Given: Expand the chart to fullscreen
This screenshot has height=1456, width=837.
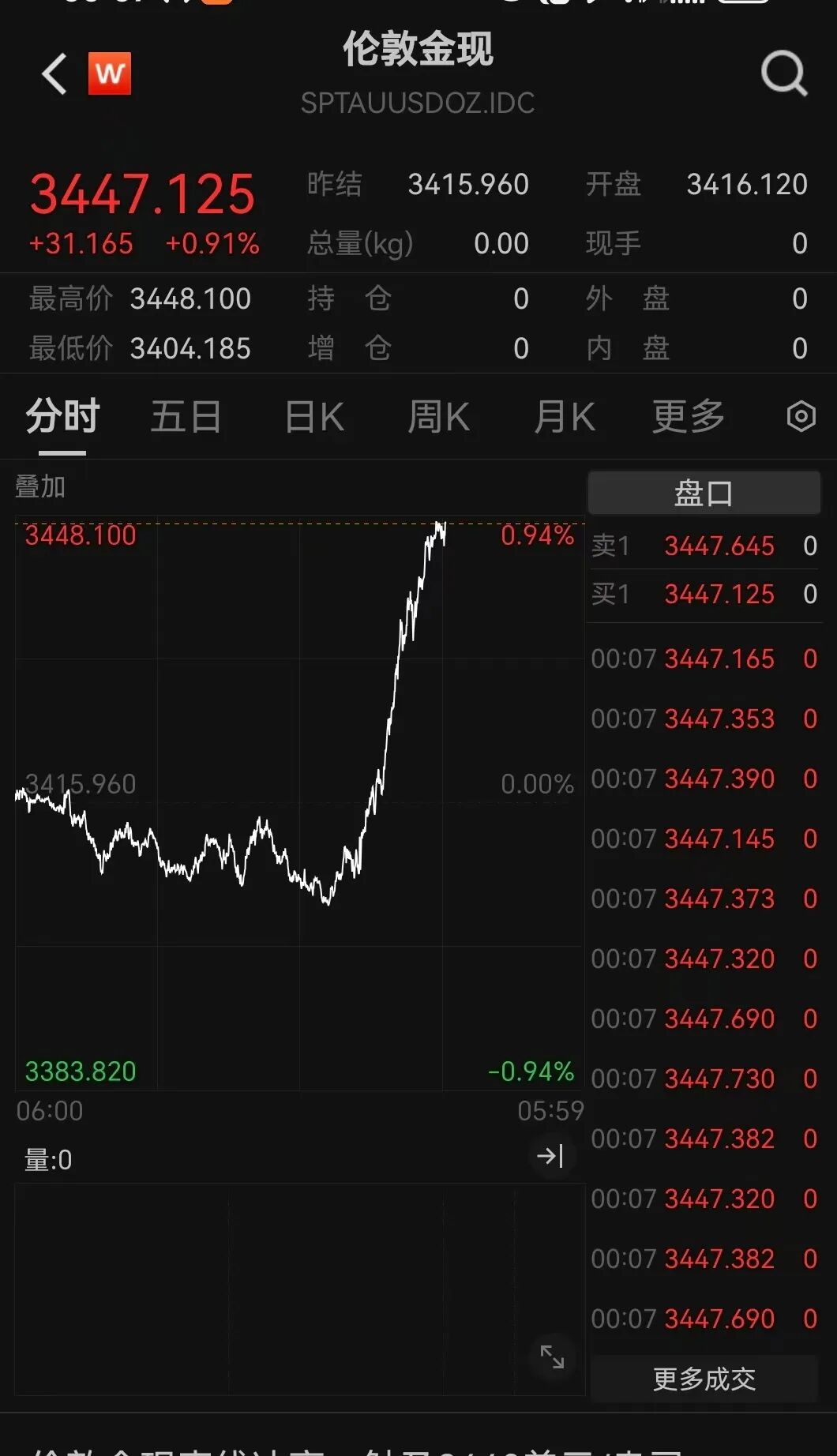Looking at the screenshot, I should [552, 1357].
